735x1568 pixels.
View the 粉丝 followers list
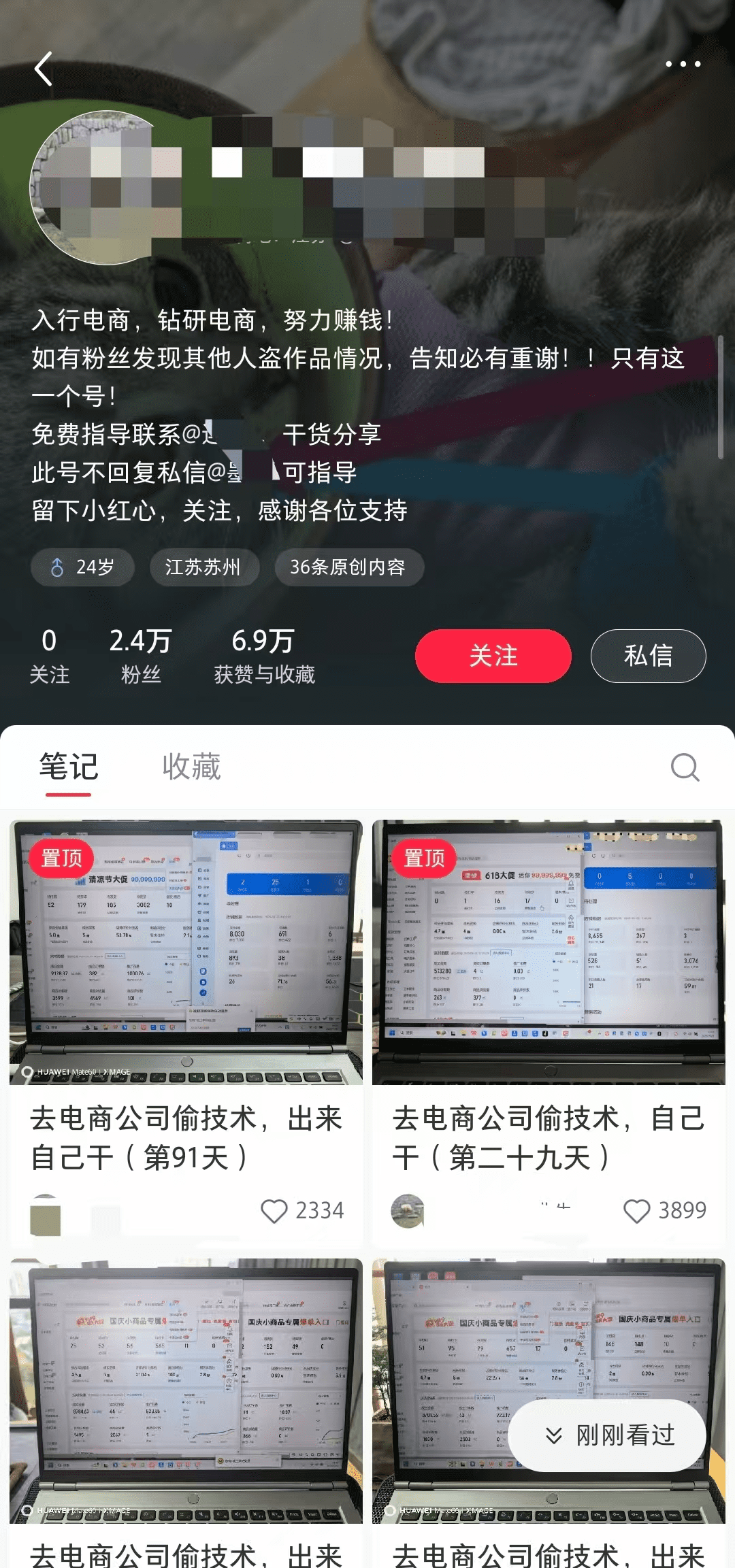point(141,656)
